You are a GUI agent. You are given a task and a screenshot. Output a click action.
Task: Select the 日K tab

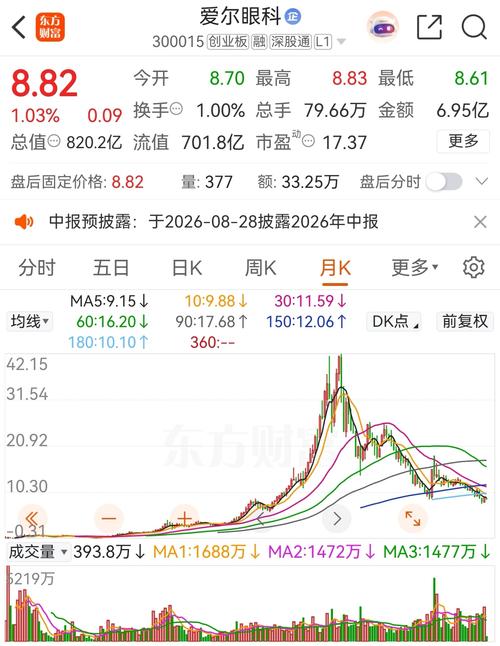point(187,268)
